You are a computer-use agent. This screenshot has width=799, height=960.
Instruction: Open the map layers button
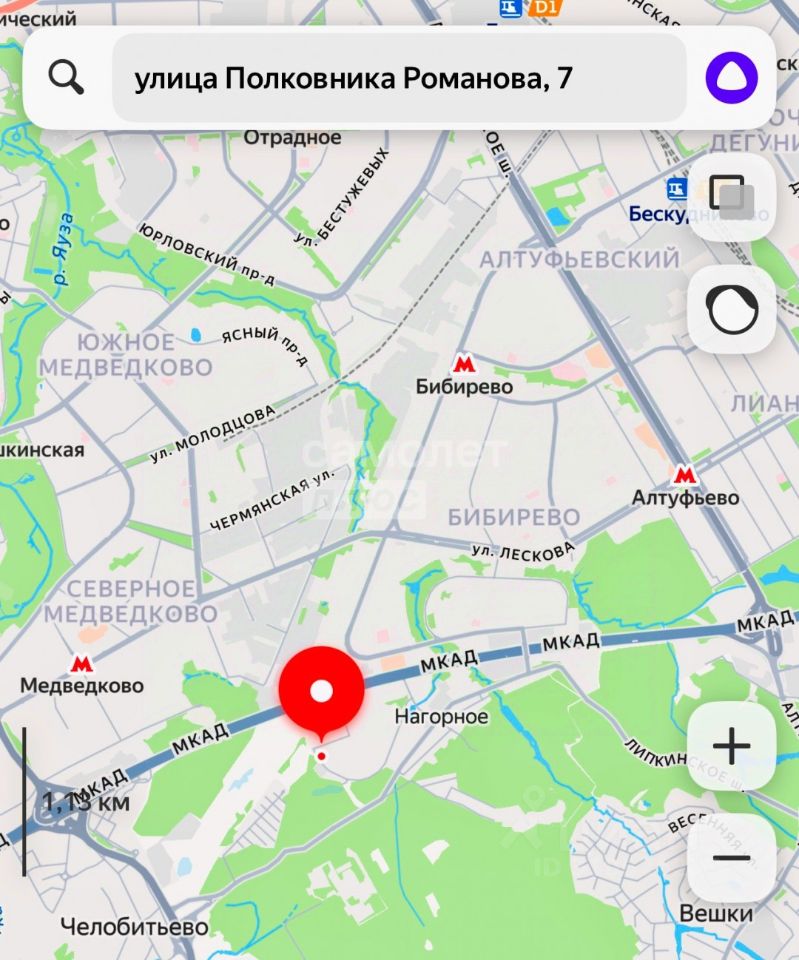coord(731,196)
